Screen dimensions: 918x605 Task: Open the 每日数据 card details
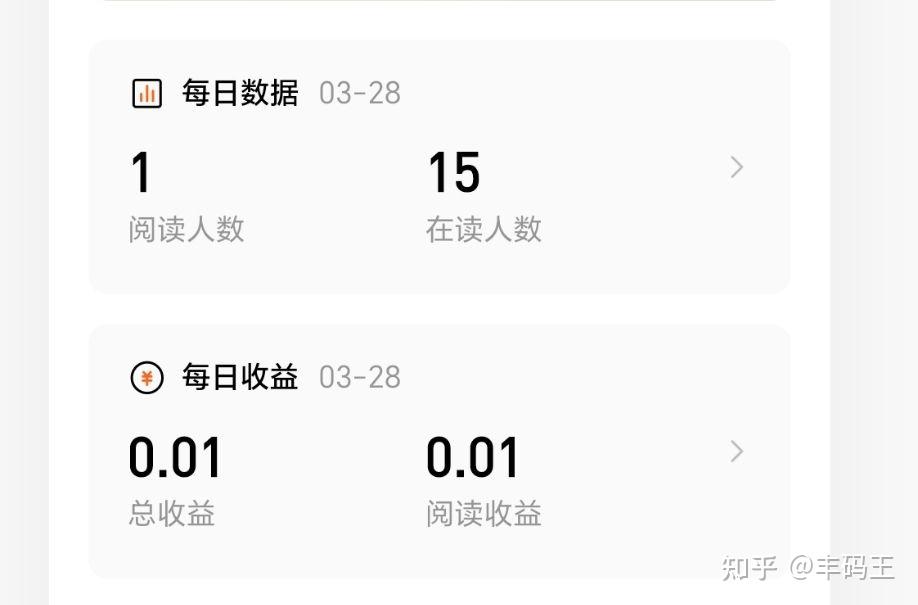[737, 168]
